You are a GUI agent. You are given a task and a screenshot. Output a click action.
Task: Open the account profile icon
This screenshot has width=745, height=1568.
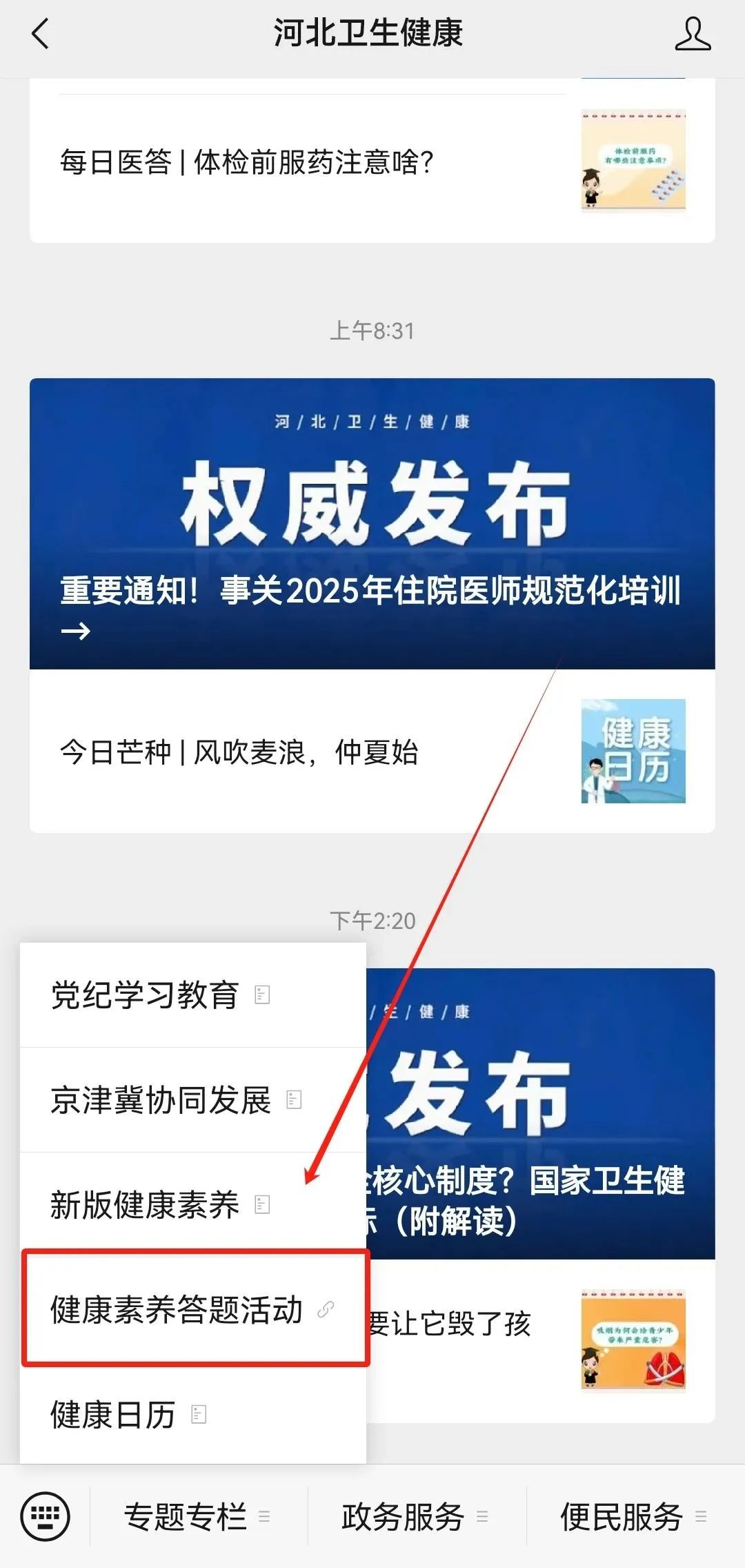click(692, 35)
